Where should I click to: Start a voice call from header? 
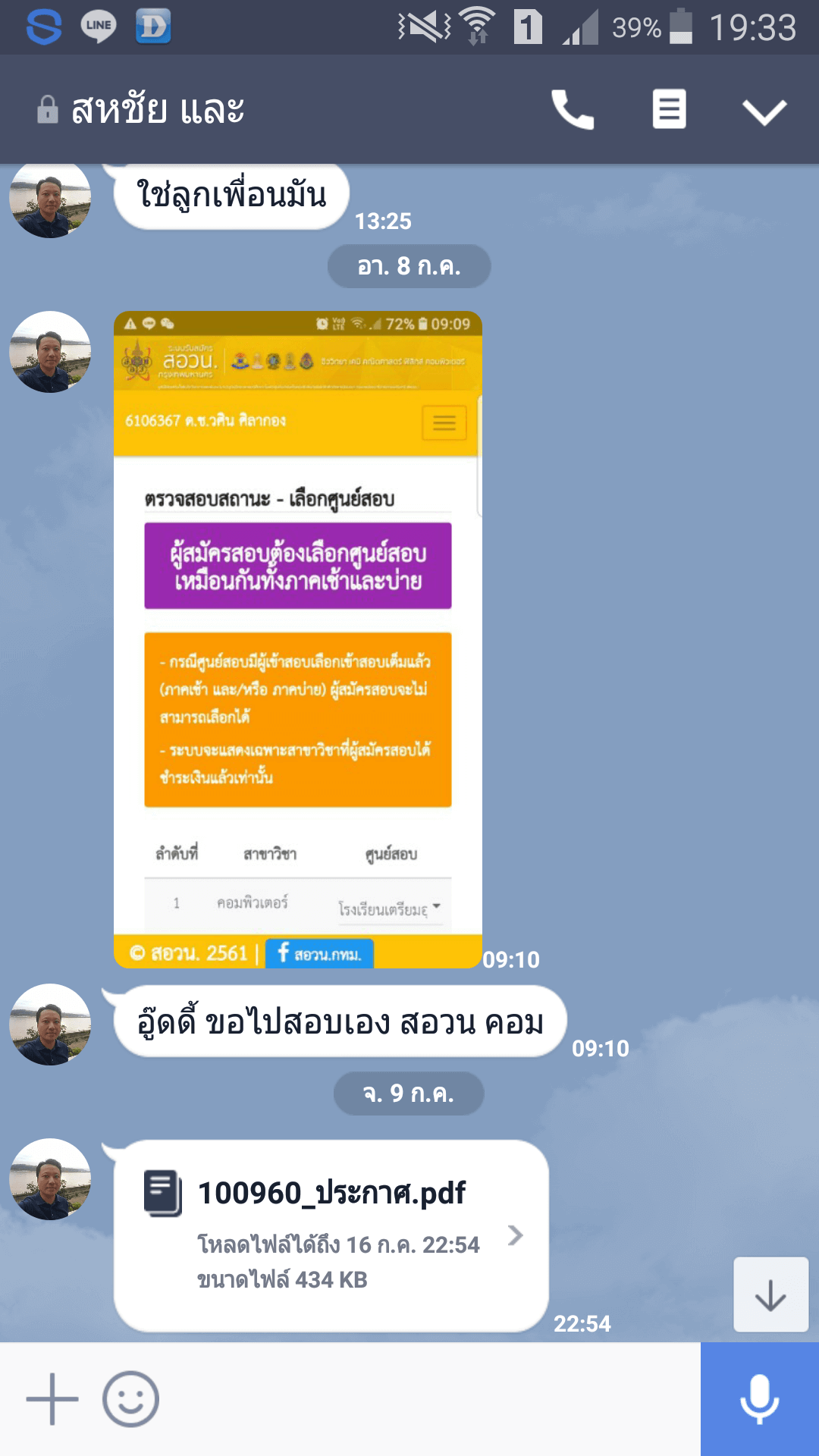pyautogui.click(x=573, y=110)
